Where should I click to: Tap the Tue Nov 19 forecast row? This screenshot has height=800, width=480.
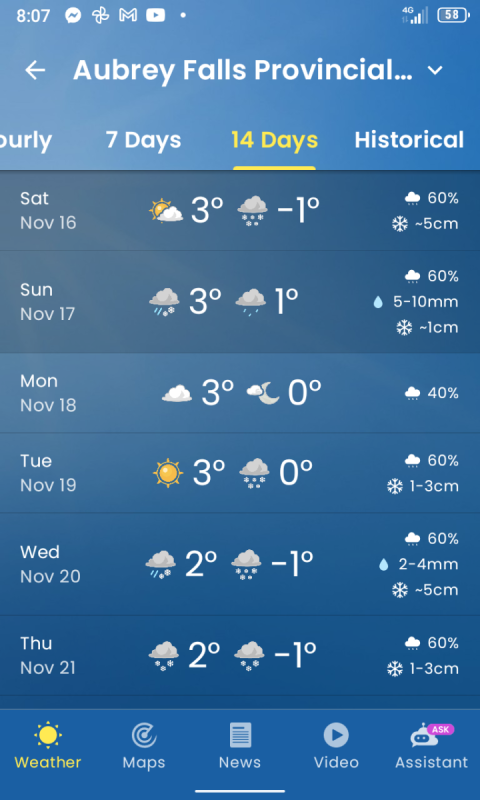tap(240, 473)
